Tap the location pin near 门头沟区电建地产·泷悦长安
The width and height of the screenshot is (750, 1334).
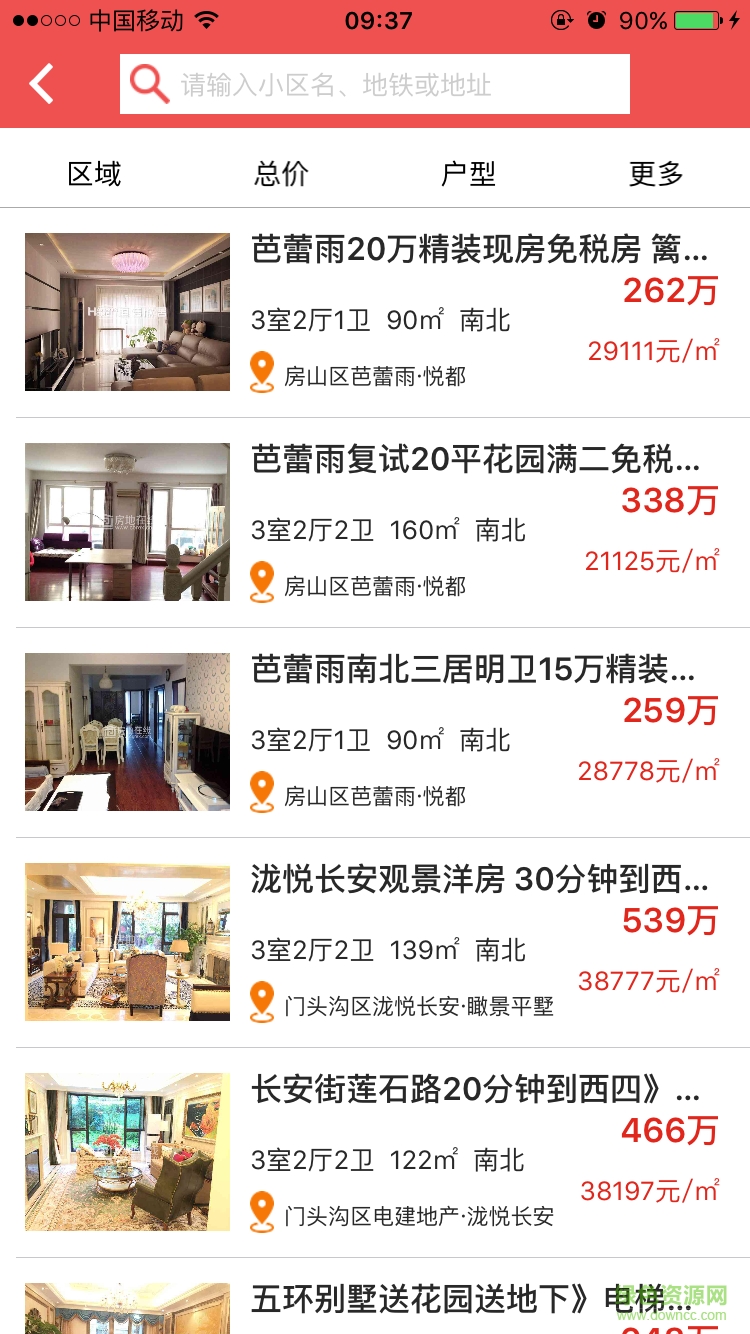click(x=262, y=1210)
